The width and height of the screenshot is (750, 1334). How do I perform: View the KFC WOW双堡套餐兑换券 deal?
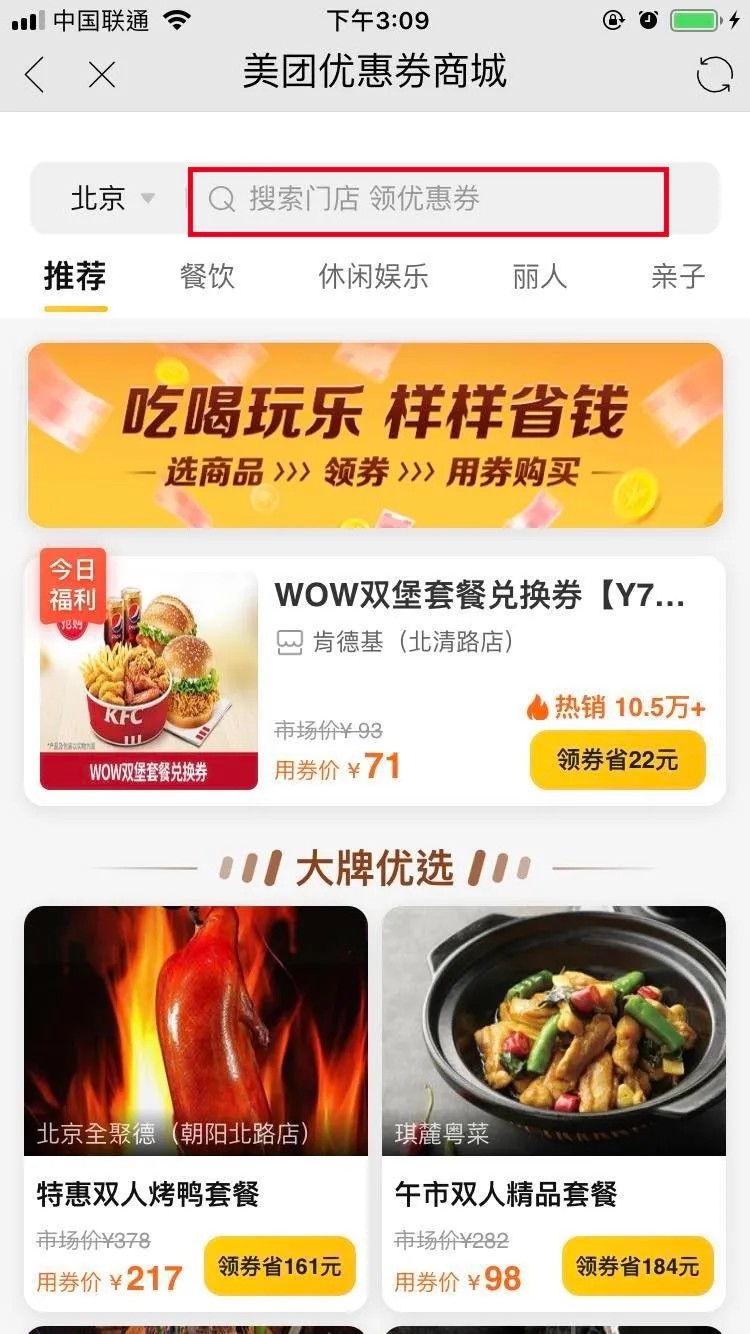[480, 596]
